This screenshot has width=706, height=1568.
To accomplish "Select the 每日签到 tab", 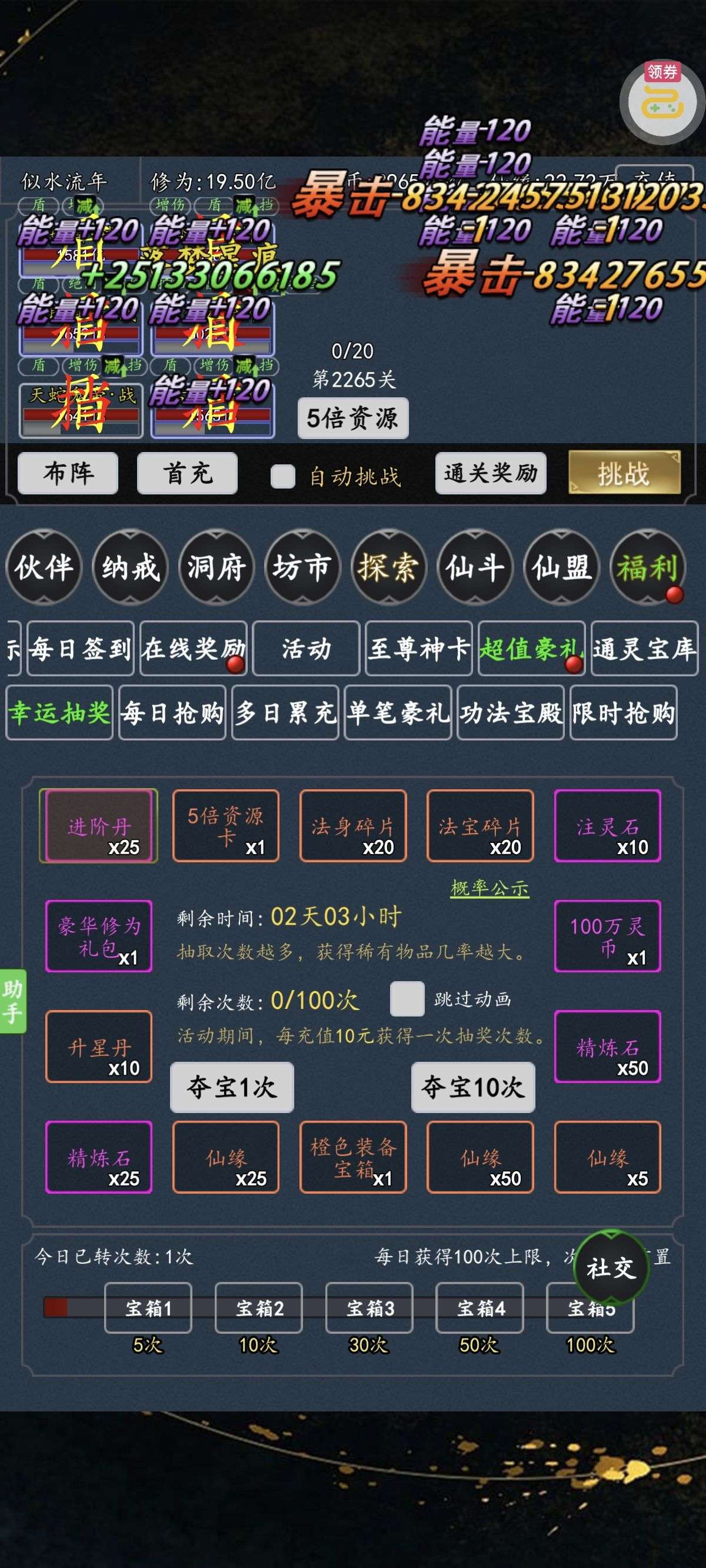I will point(80,648).
